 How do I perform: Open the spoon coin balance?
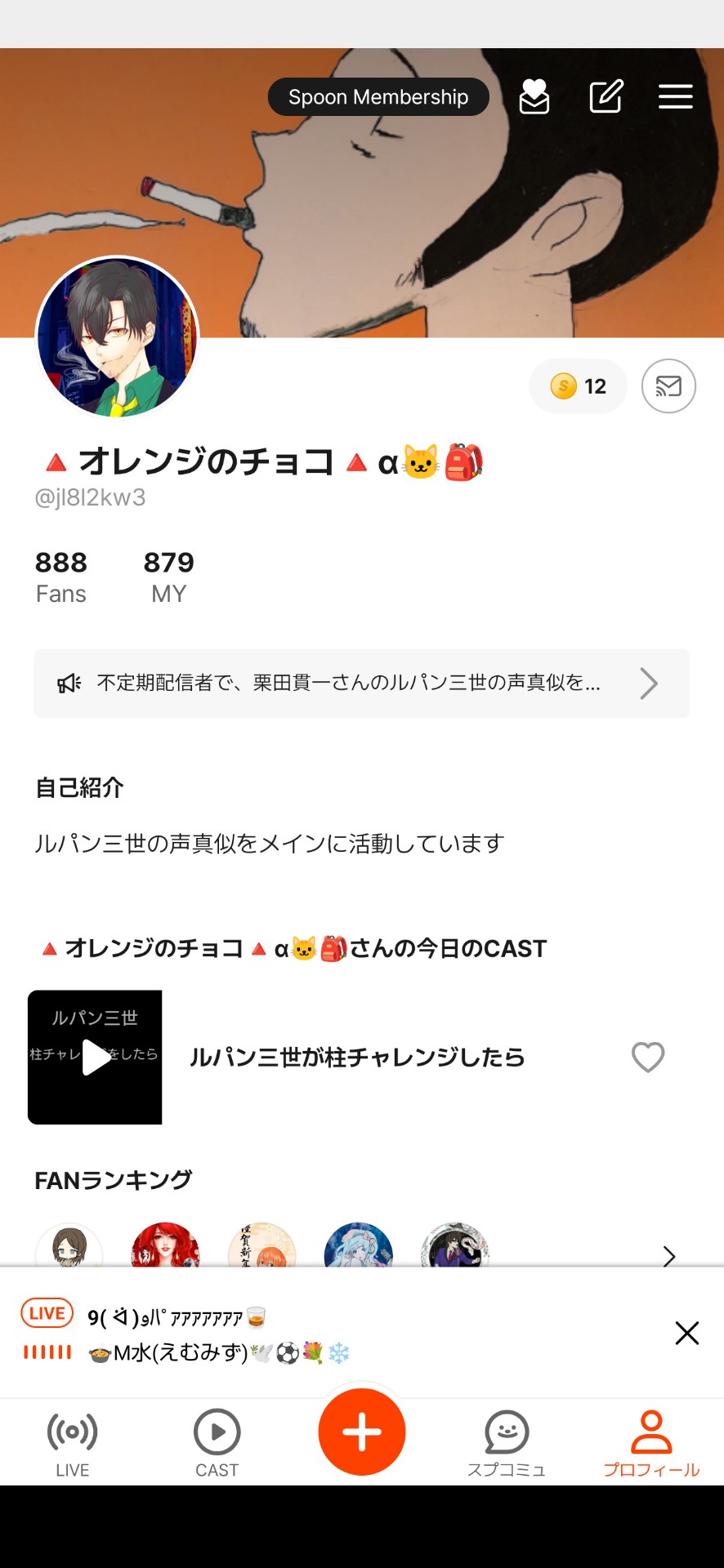(579, 386)
